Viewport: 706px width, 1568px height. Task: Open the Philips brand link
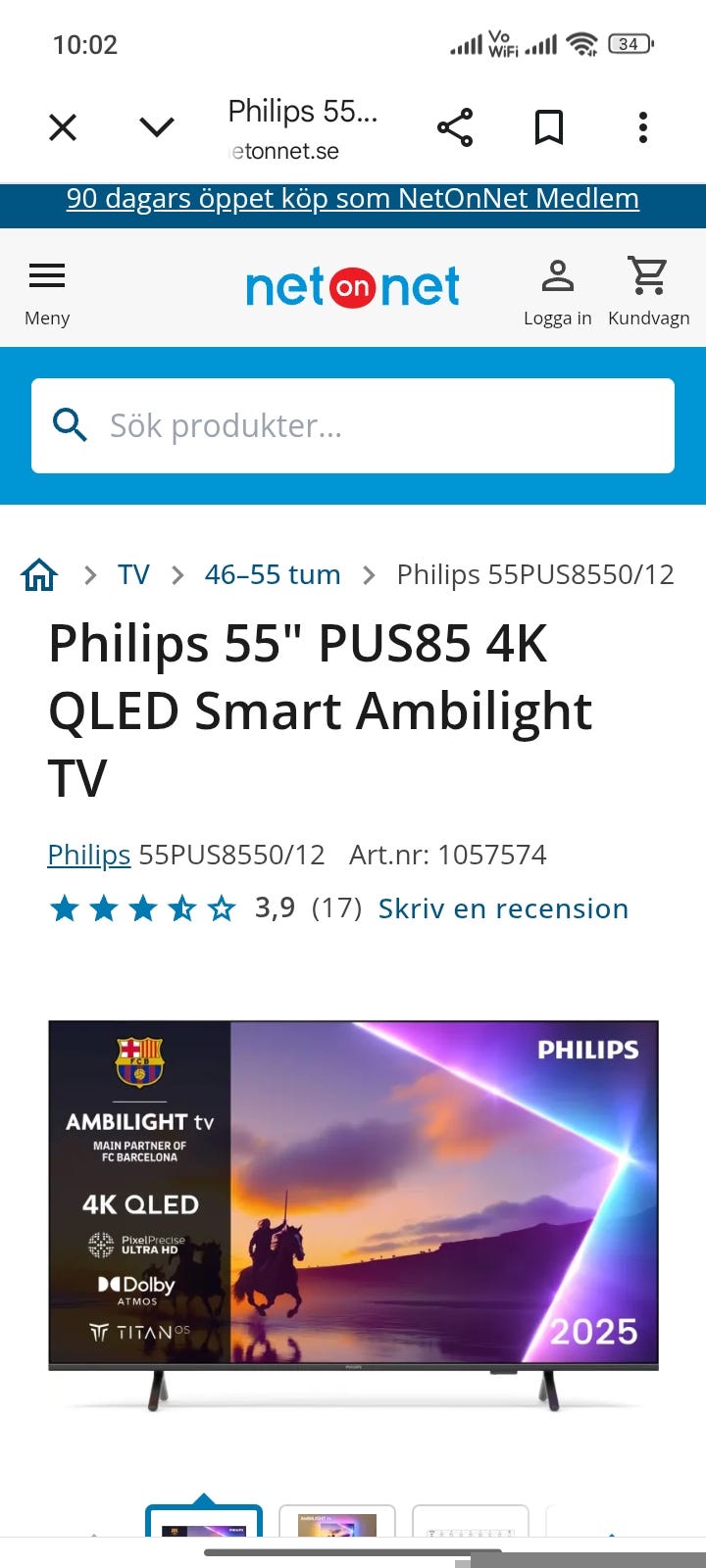89,855
